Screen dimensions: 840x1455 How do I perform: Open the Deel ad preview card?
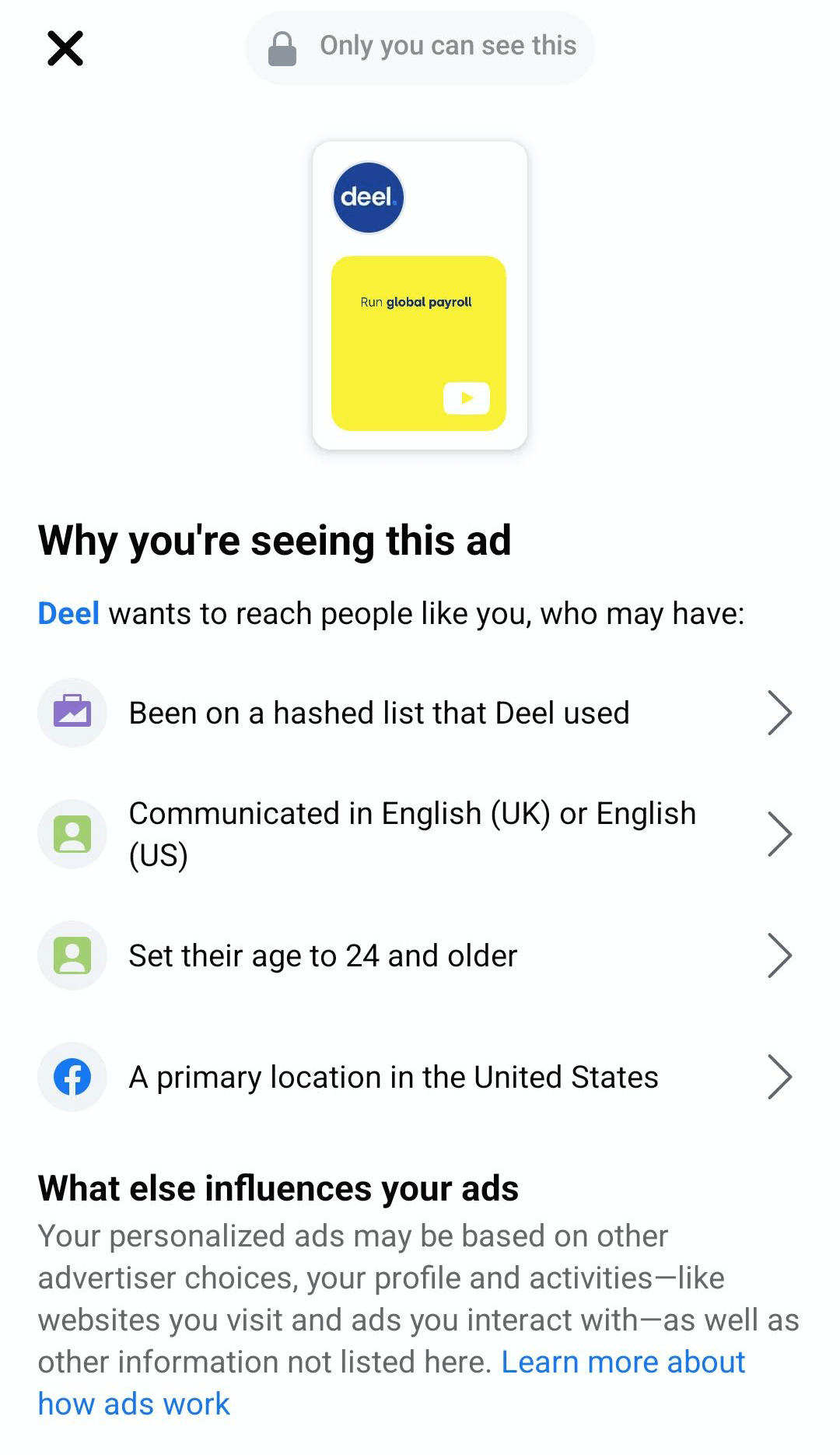pos(420,296)
